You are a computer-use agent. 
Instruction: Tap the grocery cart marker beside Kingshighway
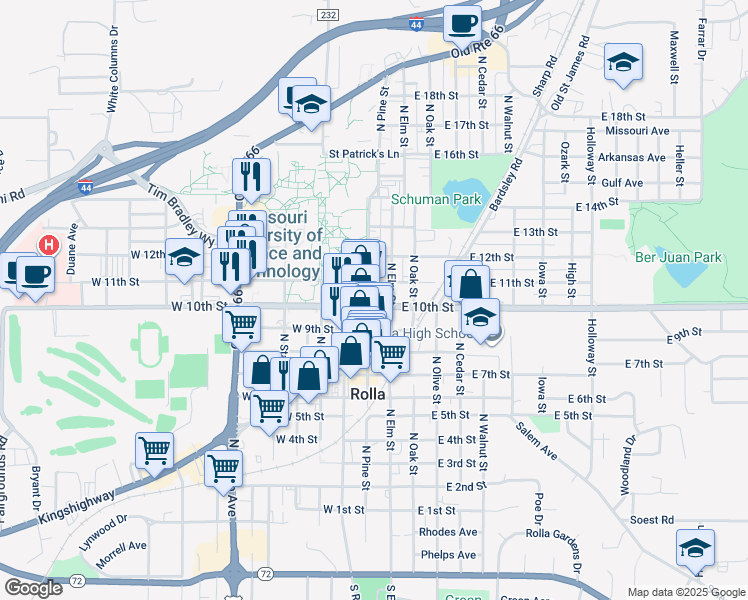click(x=155, y=450)
